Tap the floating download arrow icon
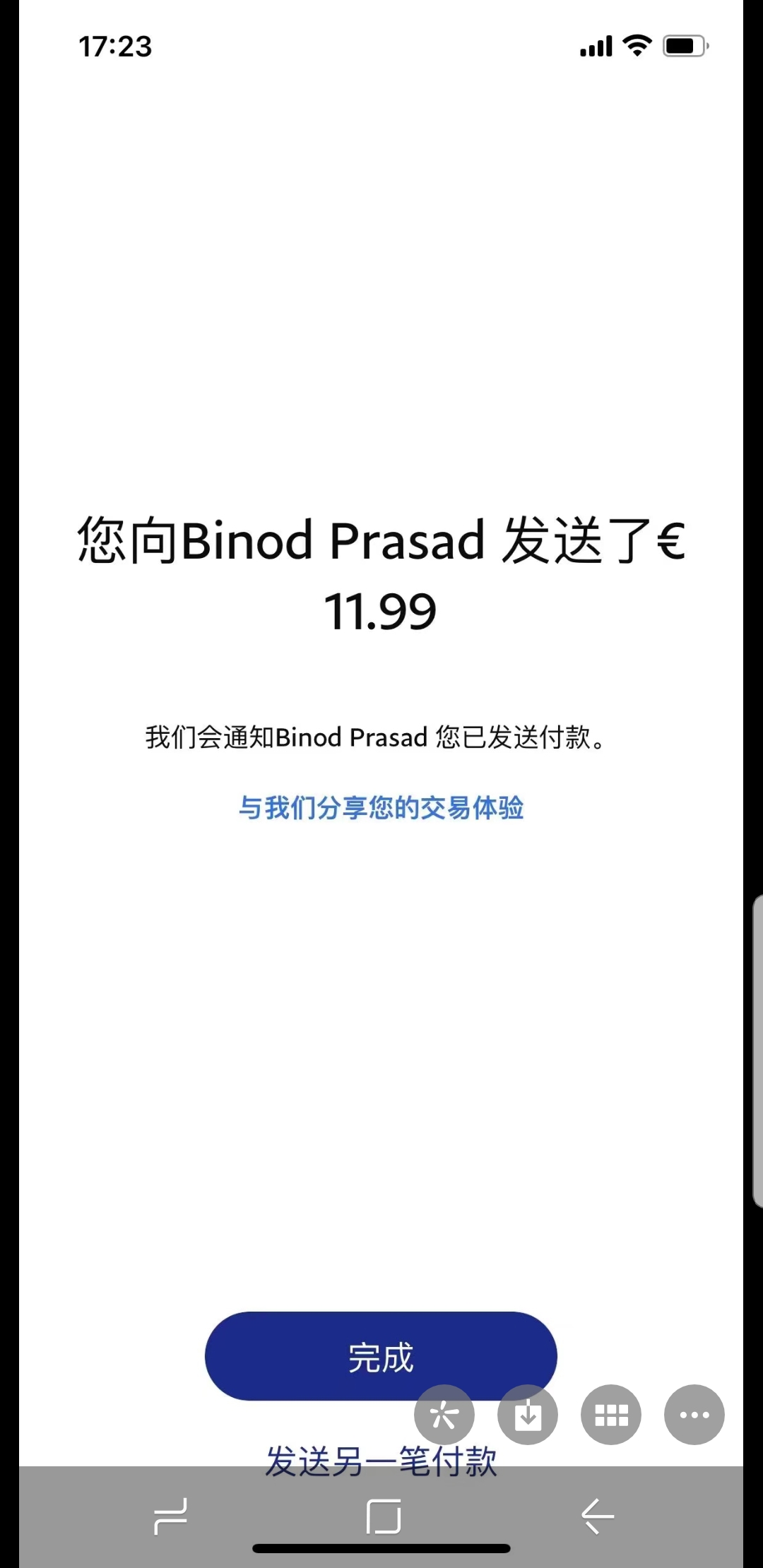This screenshot has height=1568, width=763. (x=528, y=1415)
